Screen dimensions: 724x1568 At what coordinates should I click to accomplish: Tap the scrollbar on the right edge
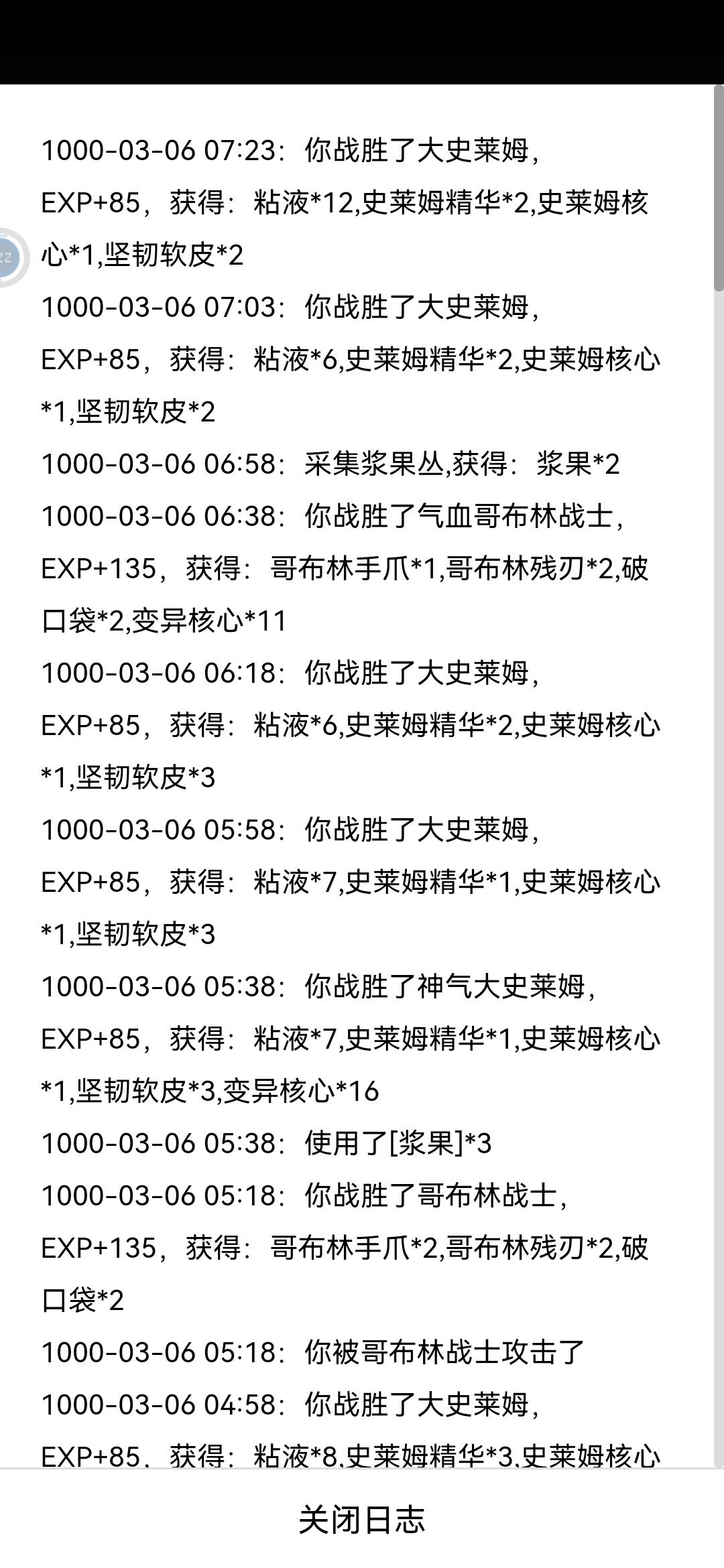[x=719, y=188]
